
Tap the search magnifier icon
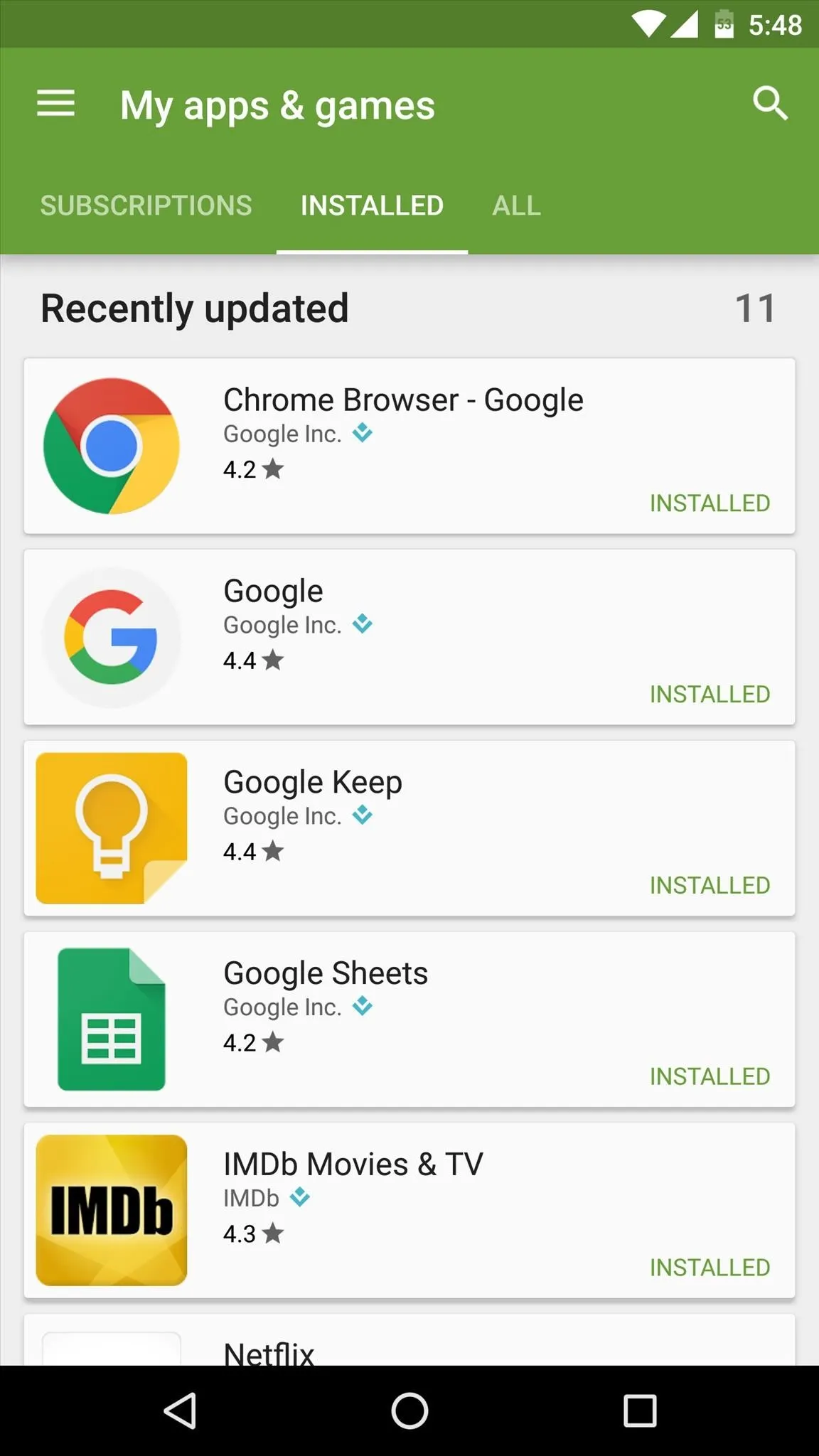(x=770, y=104)
